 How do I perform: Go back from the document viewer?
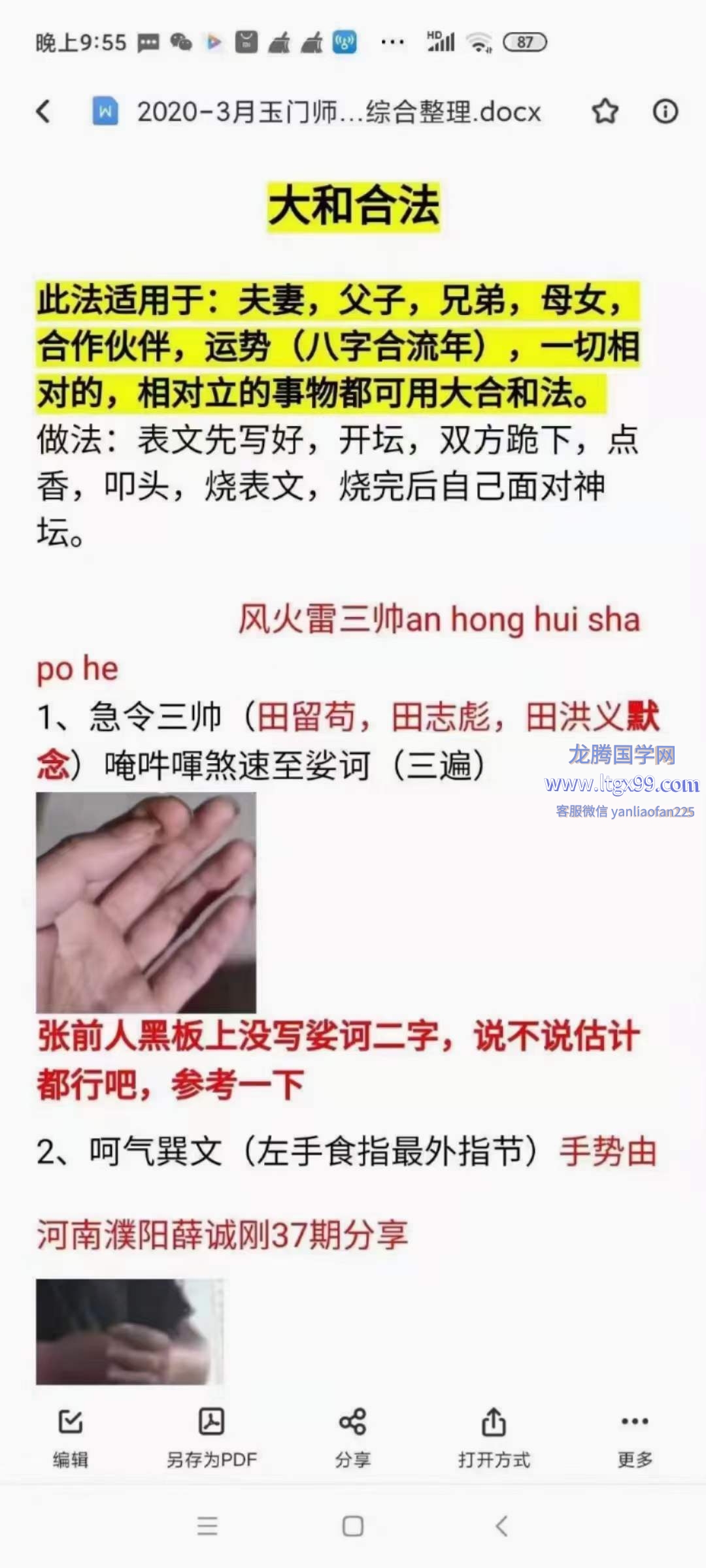[43, 111]
